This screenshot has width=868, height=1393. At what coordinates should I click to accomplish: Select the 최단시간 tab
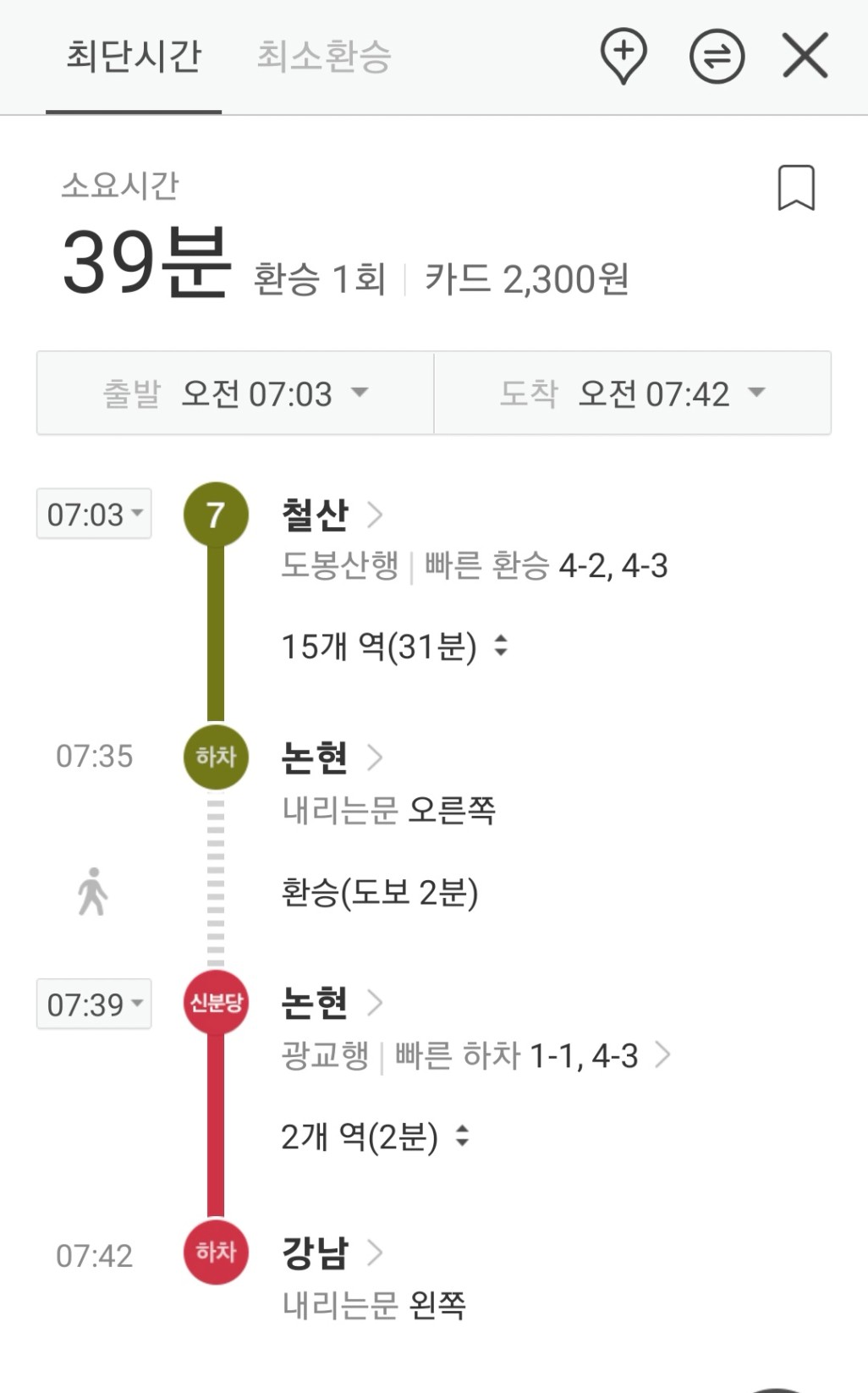click(x=134, y=57)
